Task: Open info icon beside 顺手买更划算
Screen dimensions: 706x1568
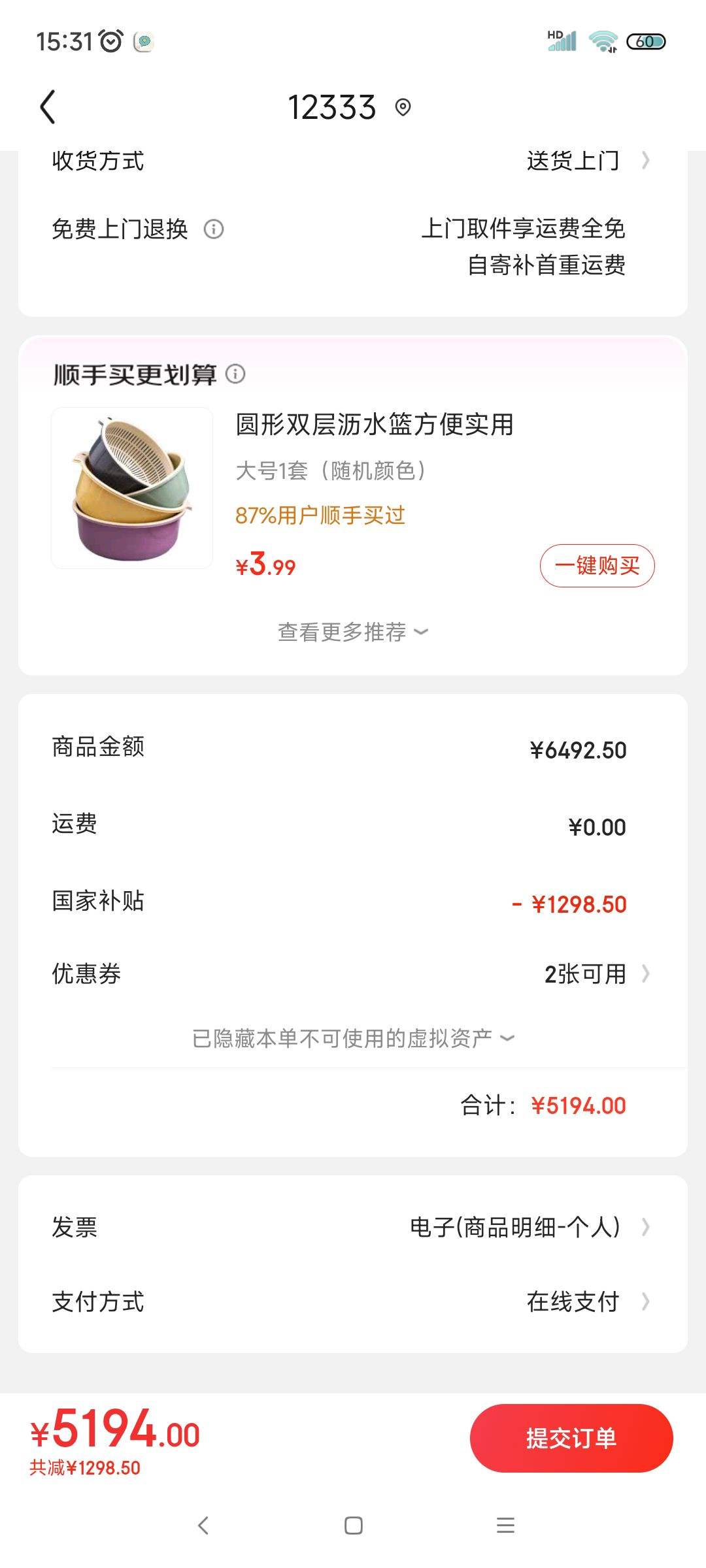Action: tap(235, 374)
